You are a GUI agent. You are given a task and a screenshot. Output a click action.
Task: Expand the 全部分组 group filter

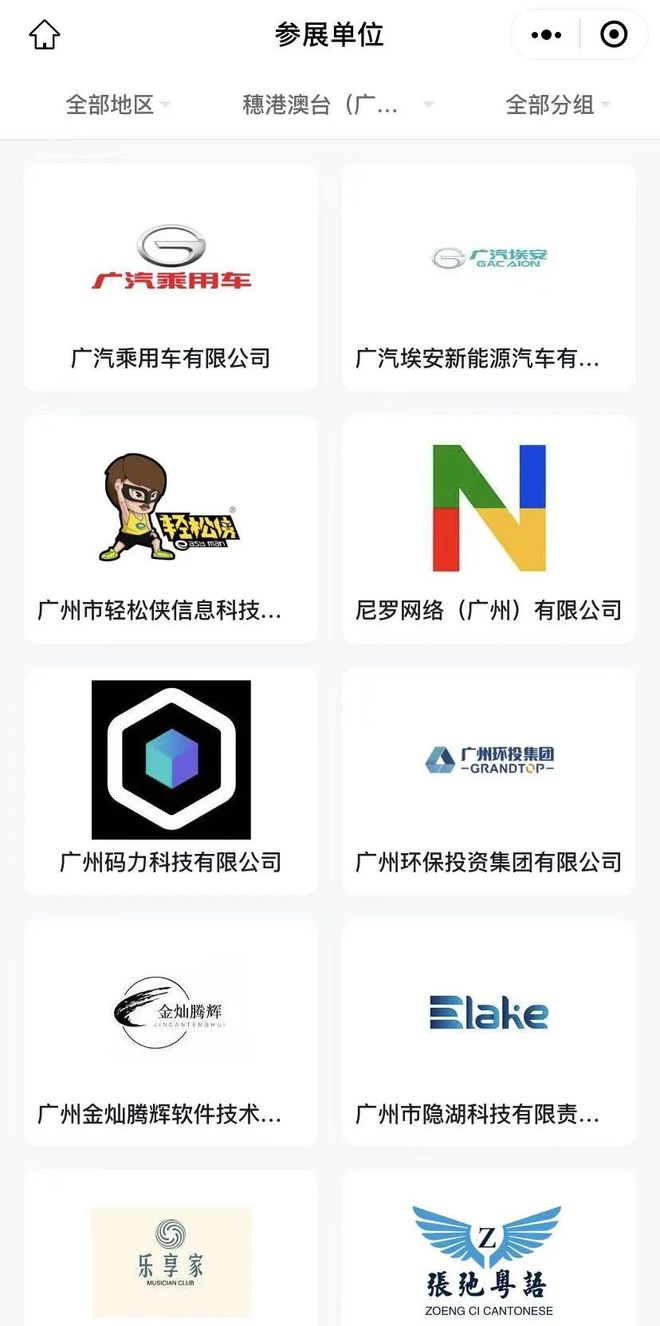pos(557,104)
